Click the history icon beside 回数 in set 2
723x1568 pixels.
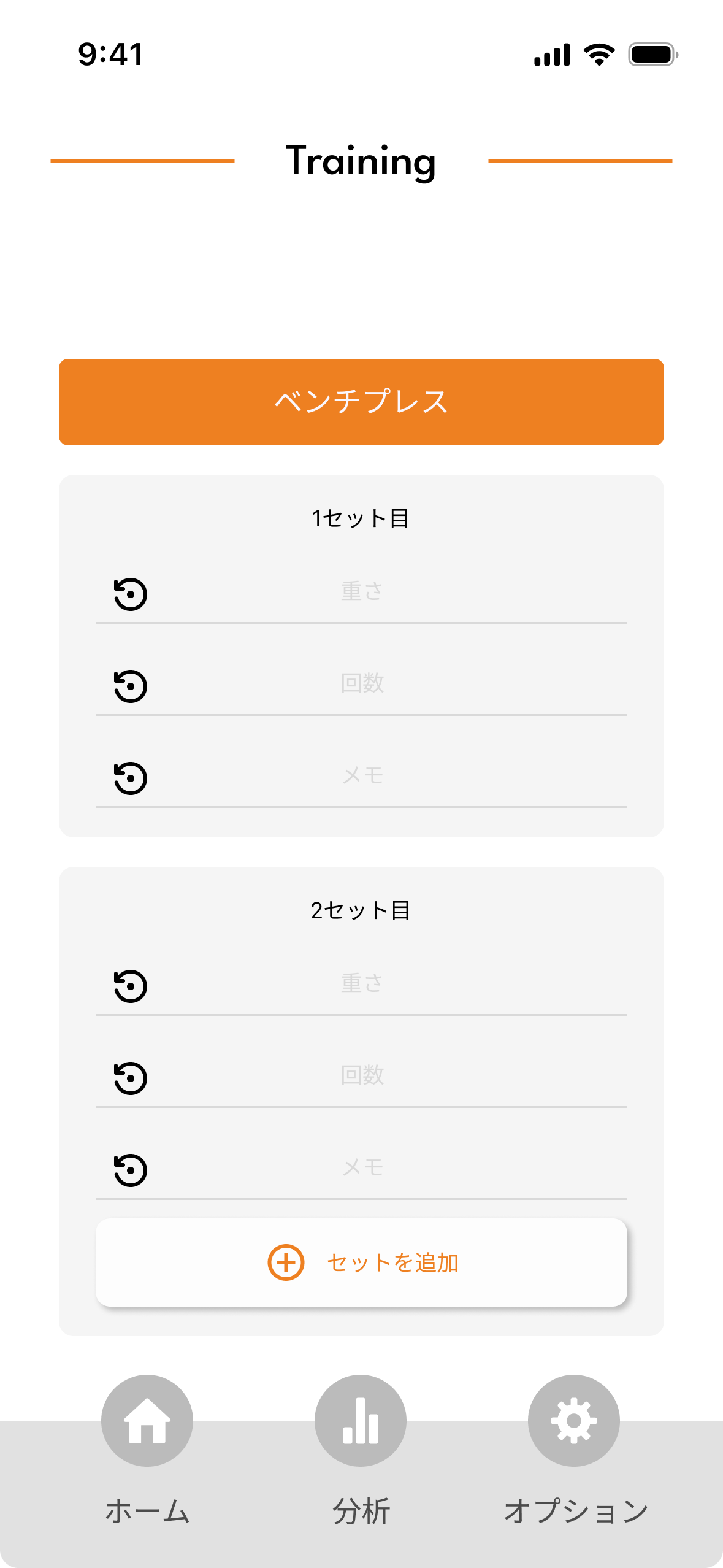[129, 1077]
